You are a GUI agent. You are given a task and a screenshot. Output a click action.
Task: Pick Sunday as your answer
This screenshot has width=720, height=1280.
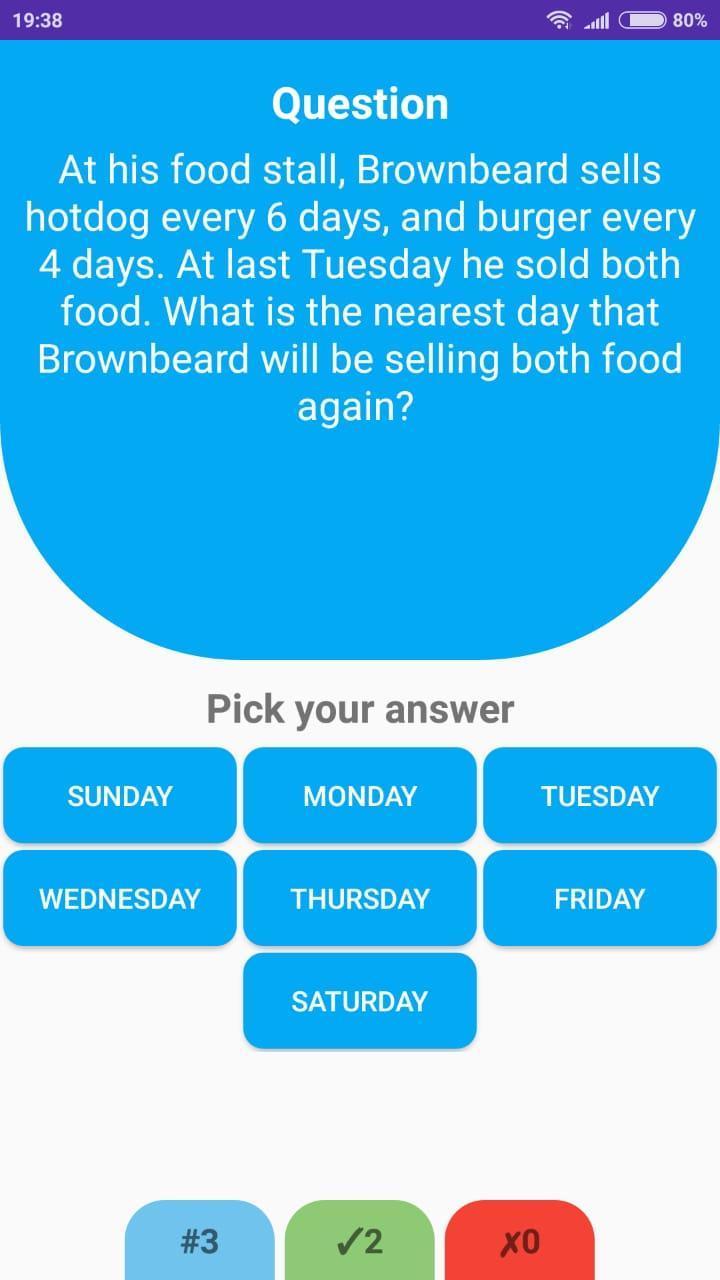(120, 796)
